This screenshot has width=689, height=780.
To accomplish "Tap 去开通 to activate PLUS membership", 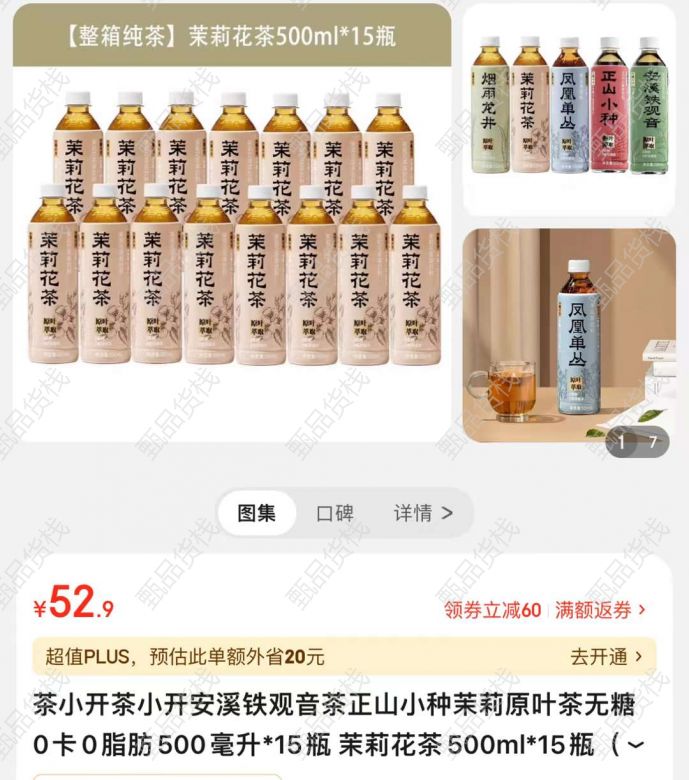I will click(606, 657).
